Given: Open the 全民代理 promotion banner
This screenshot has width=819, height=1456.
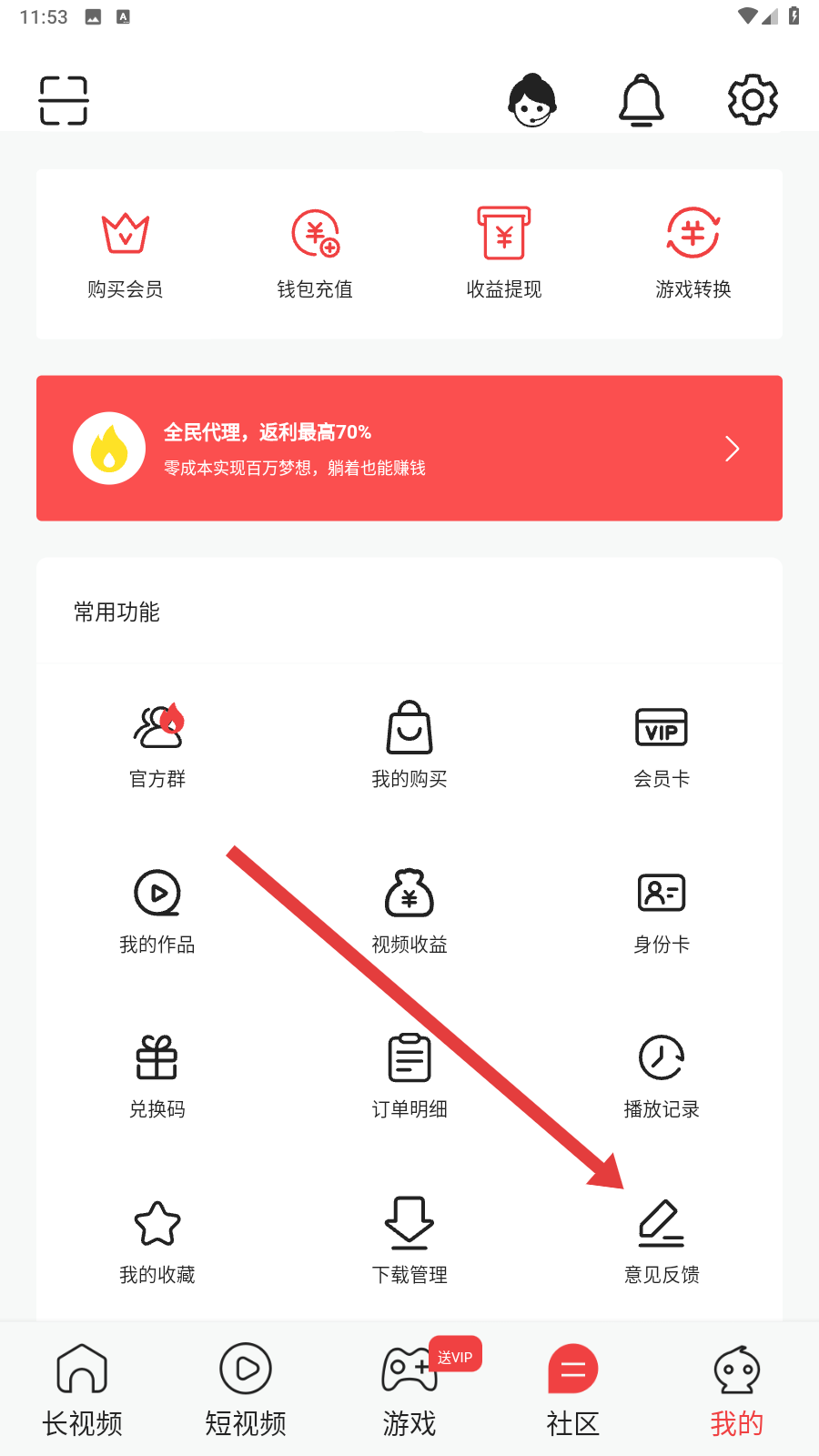Looking at the screenshot, I should tap(409, 448).
